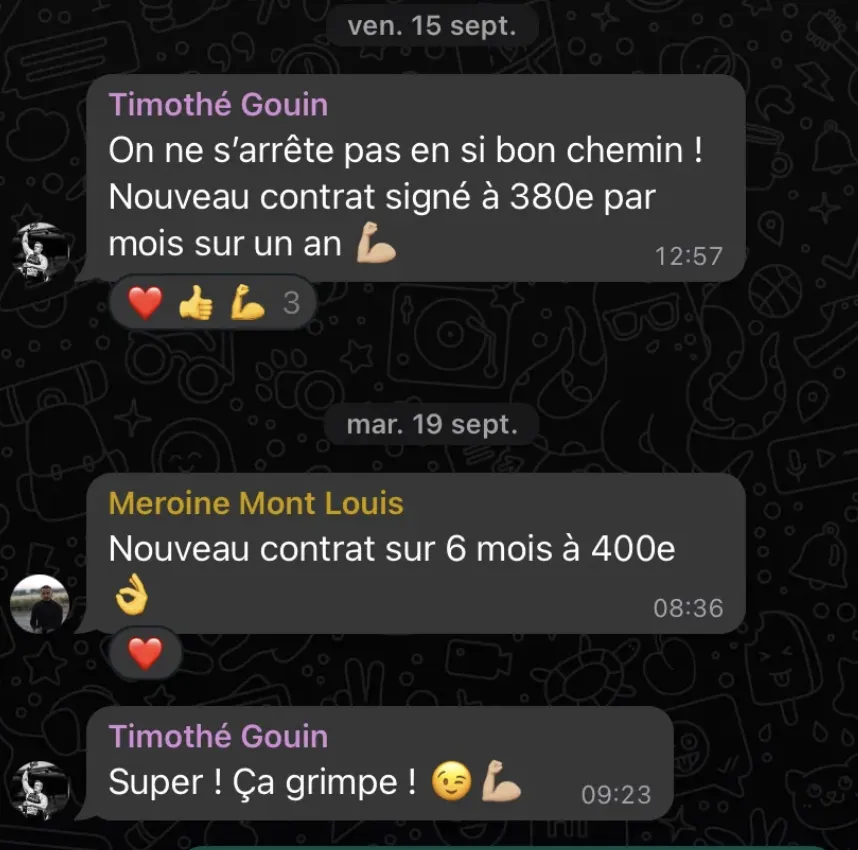This screenshot has width=858, height=850.
Task: Open reactions on the 380e contract message
Action: [x=212, y=302]
